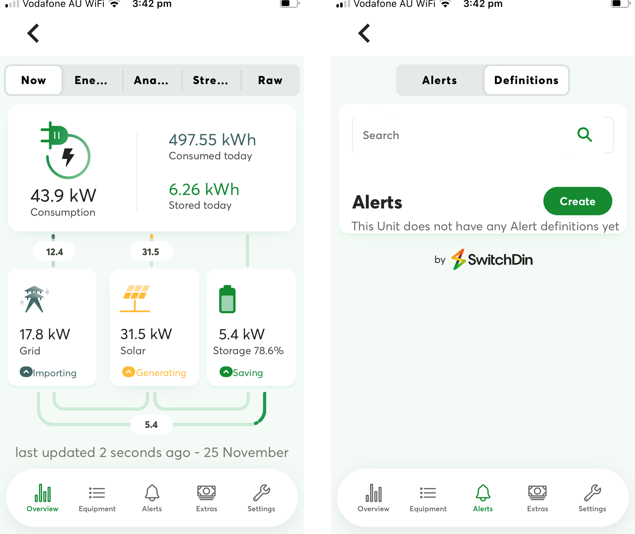Screen dimensions: 635x534
Task: Switch to the Alerts segment
Action: click(439, 80)
